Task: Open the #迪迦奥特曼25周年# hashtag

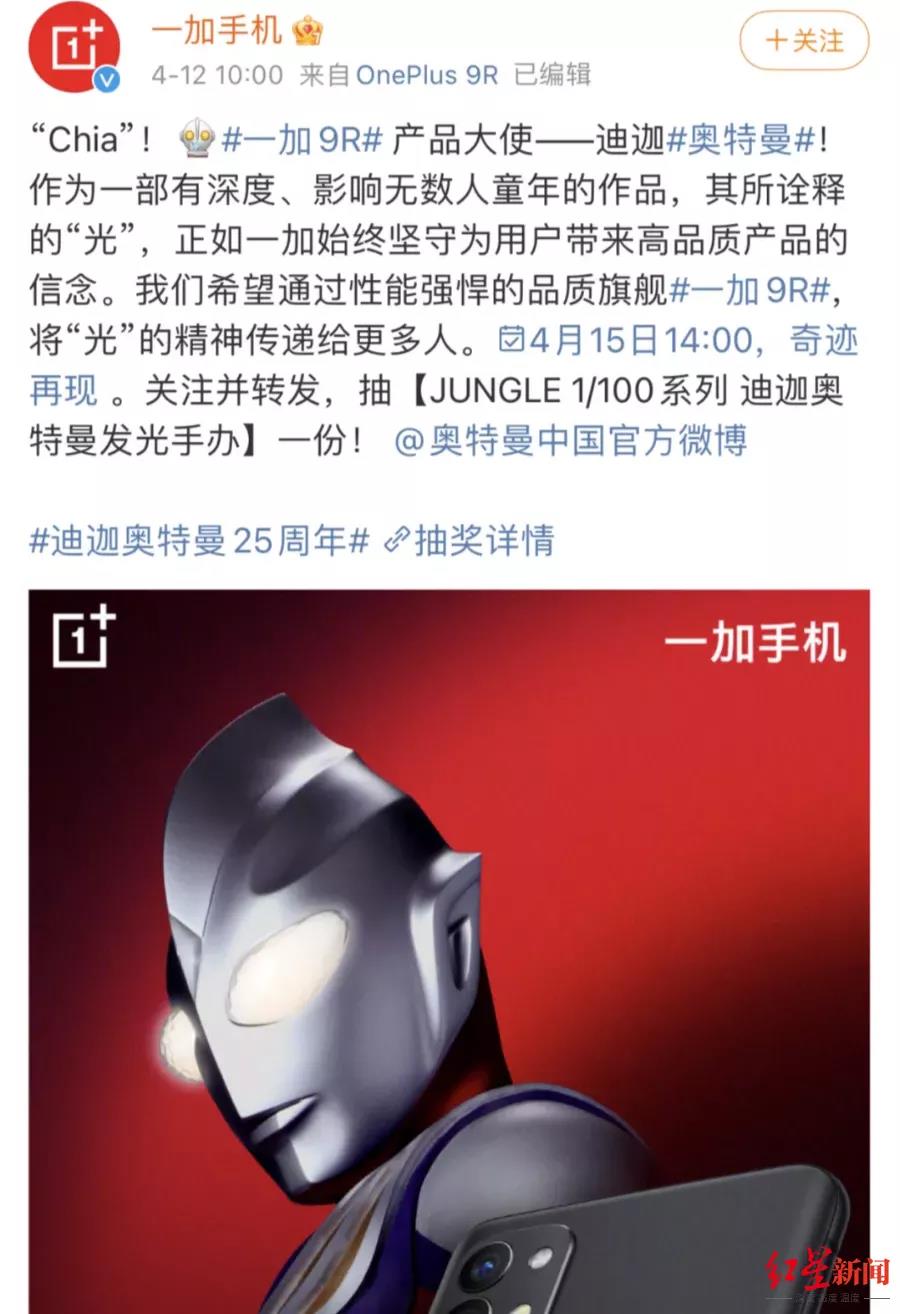Action: tap(199, 541)
